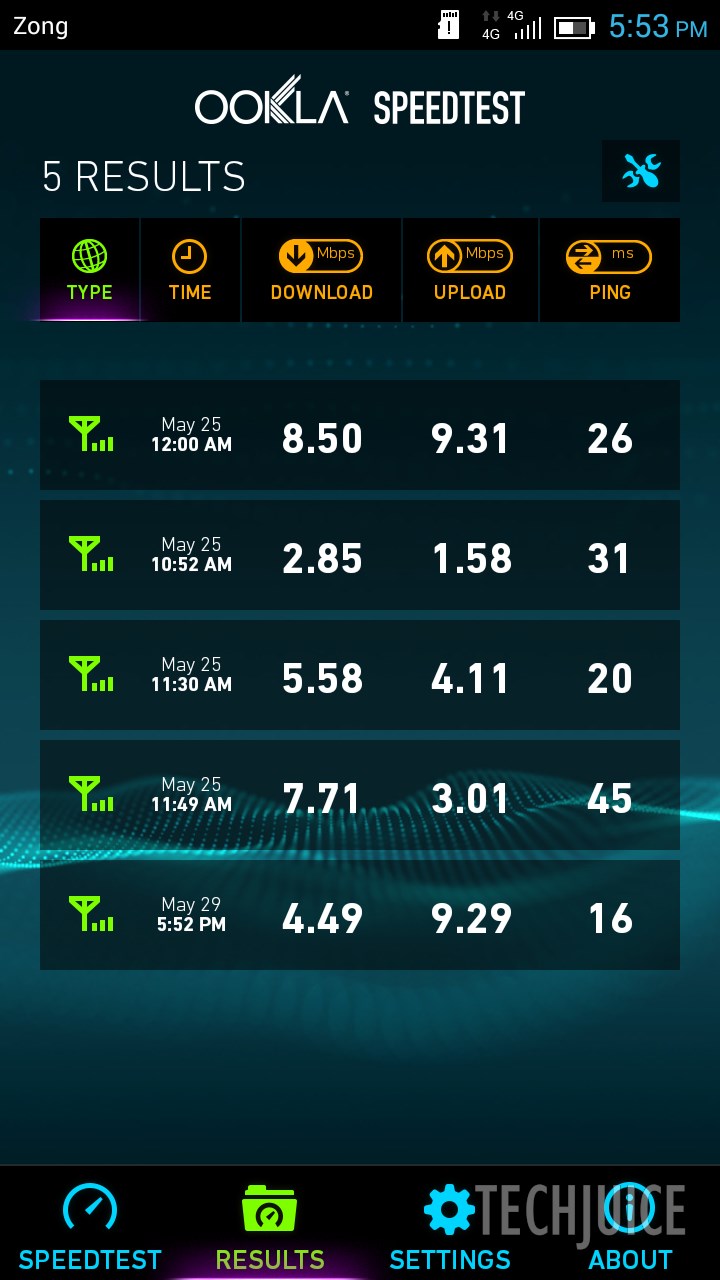Image resolution: width=720 pixels, height=1280 pixels.
Task: Open the tools wrench icon
Action: 641,172
